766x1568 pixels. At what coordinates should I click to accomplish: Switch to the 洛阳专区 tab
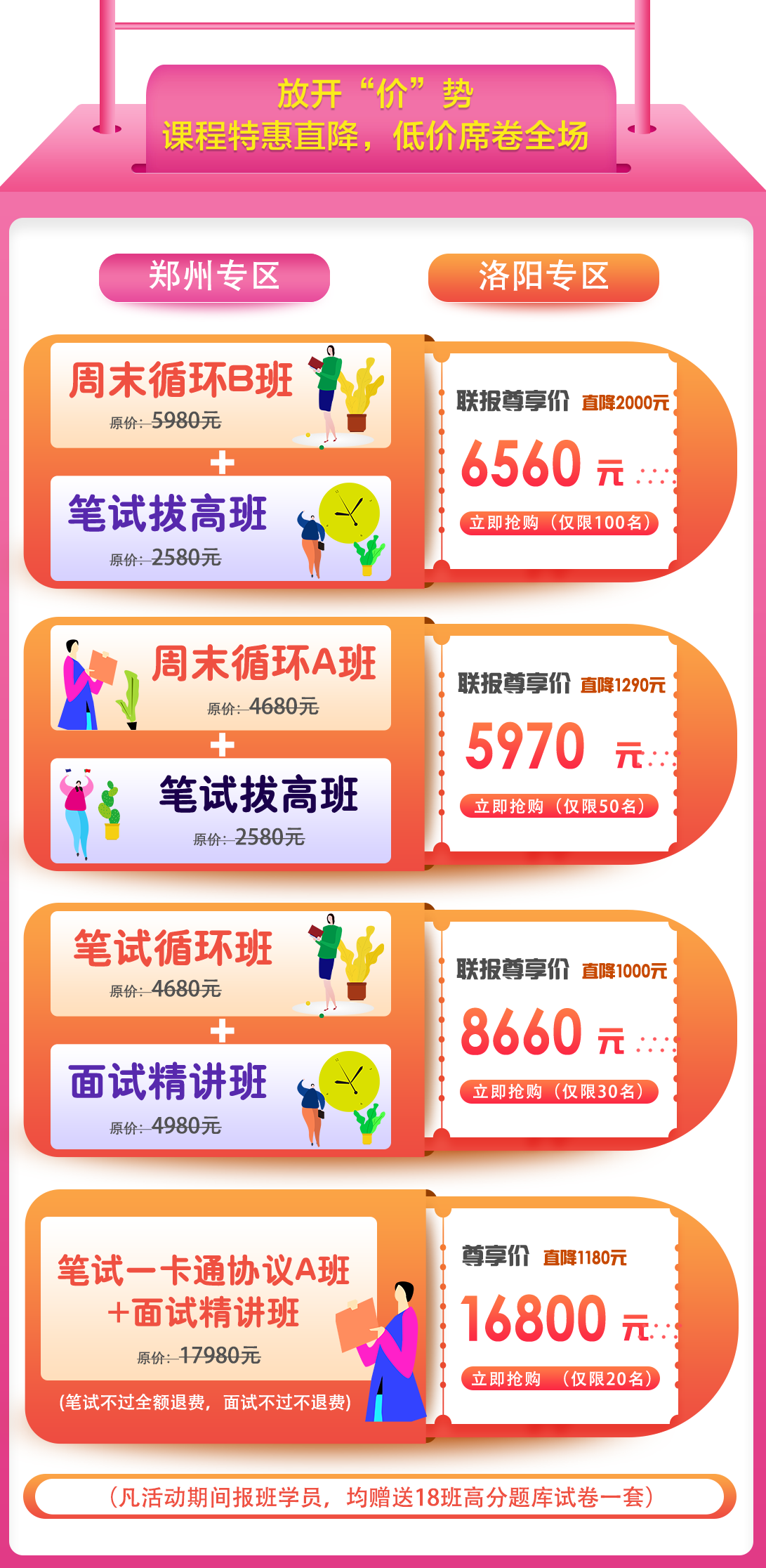click(x=543, y=277)
